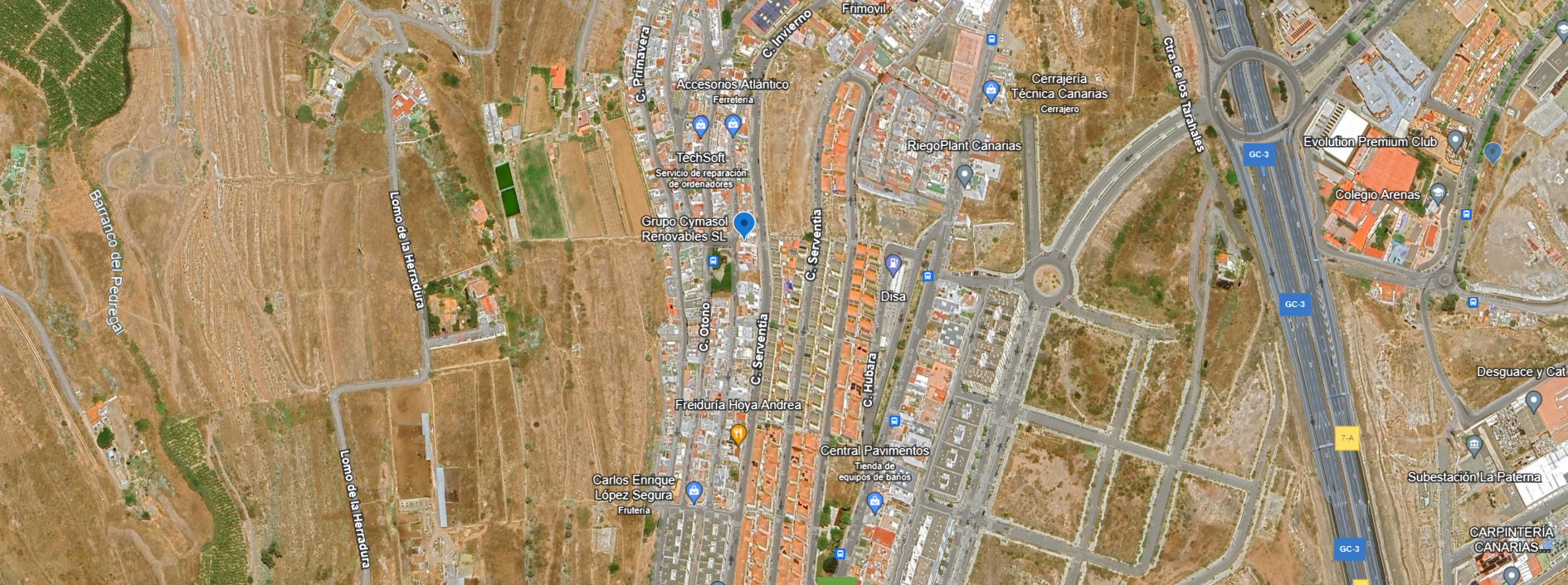Select the Accesorios Atlántico hardware store marker

tap(733, 124)
